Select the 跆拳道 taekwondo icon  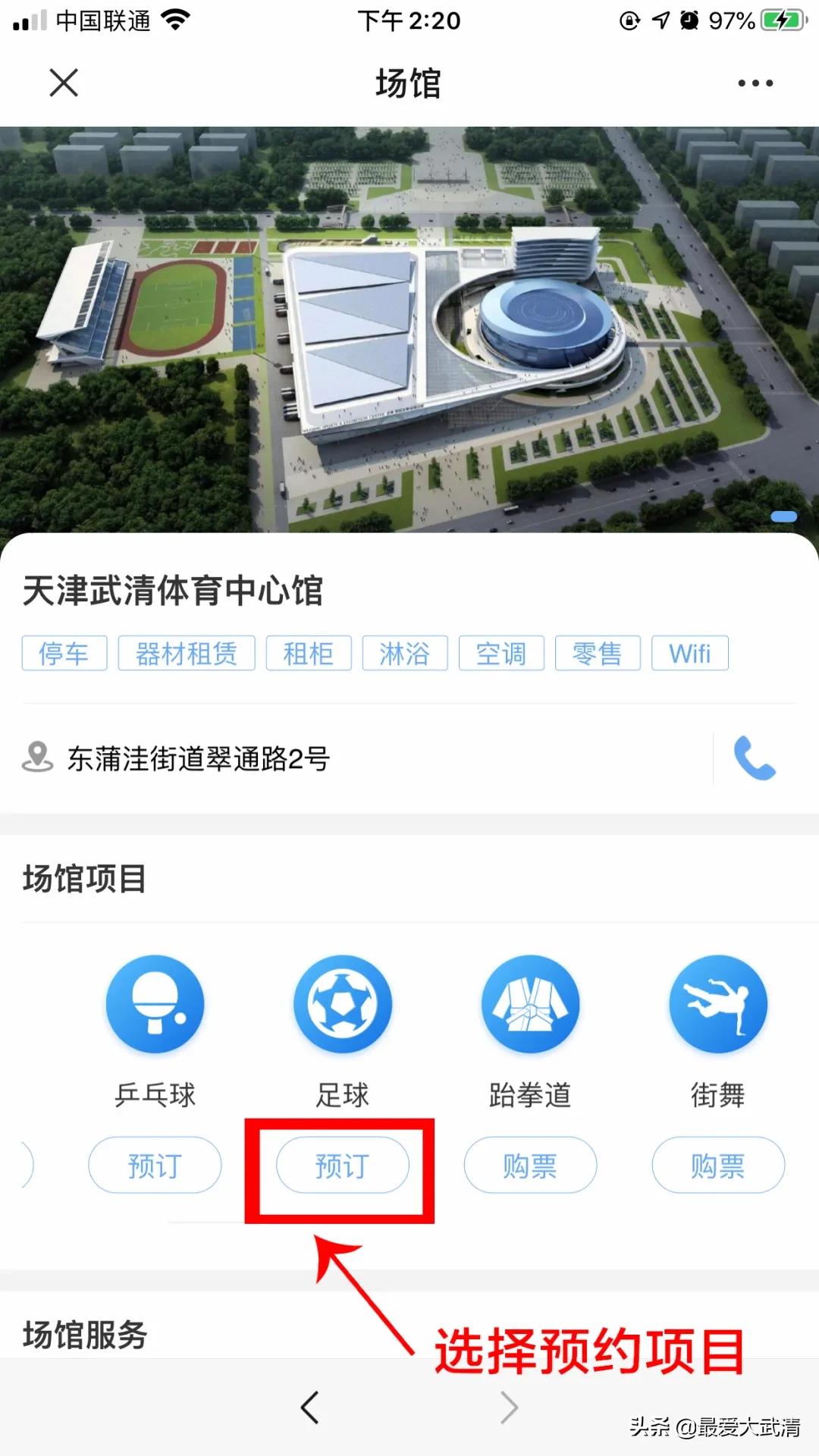tap(530, 1003)
